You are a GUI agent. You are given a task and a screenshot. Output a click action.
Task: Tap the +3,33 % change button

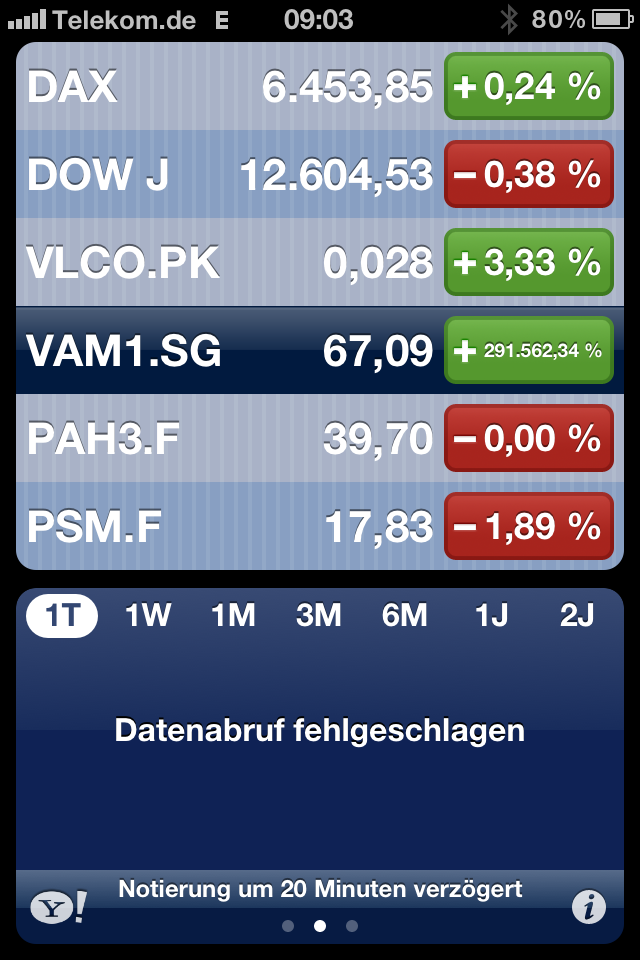click(528, 263)
